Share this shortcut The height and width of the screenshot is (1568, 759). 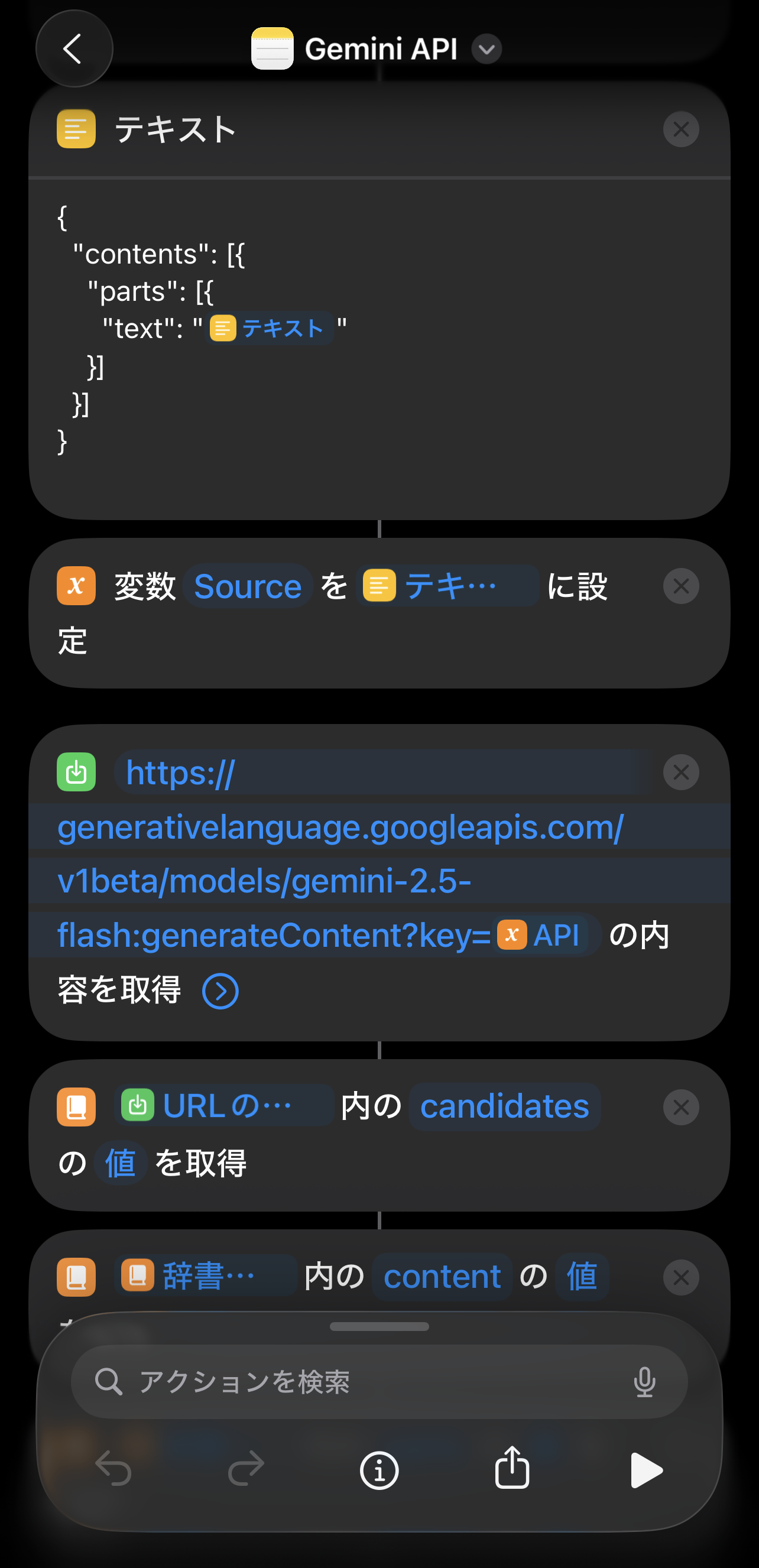coord(512,1468)
